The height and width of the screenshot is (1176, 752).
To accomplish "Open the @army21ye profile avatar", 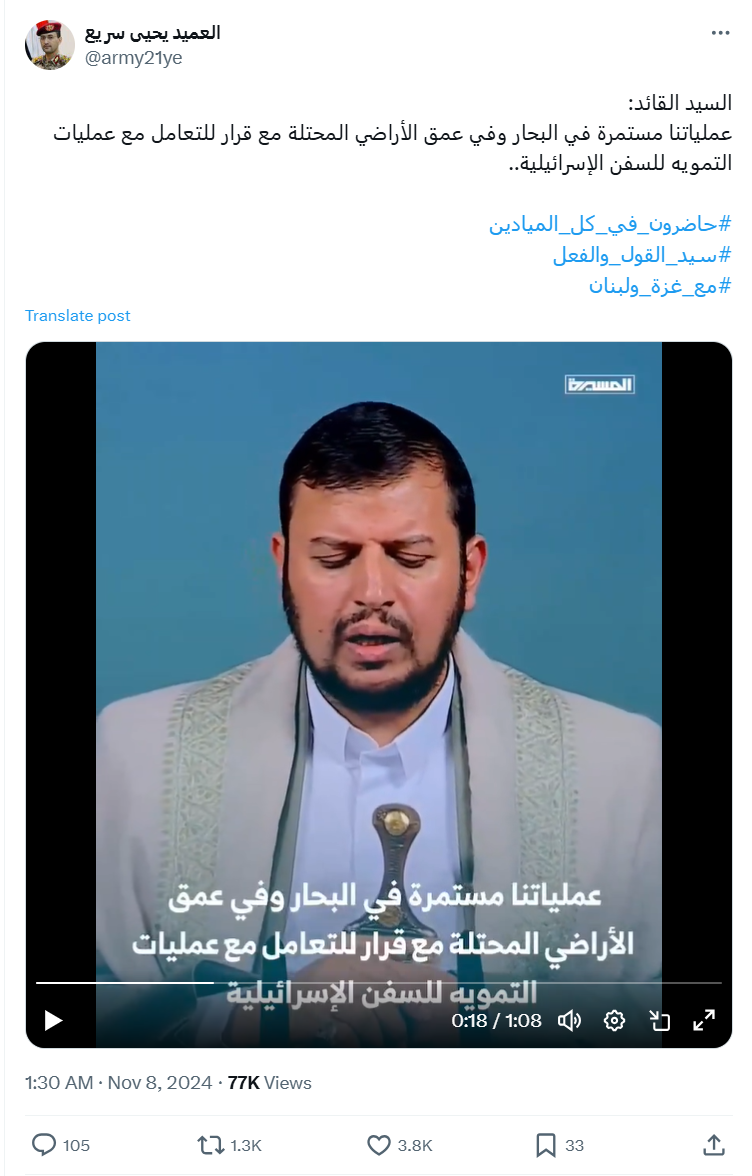I will coord(49,45).
